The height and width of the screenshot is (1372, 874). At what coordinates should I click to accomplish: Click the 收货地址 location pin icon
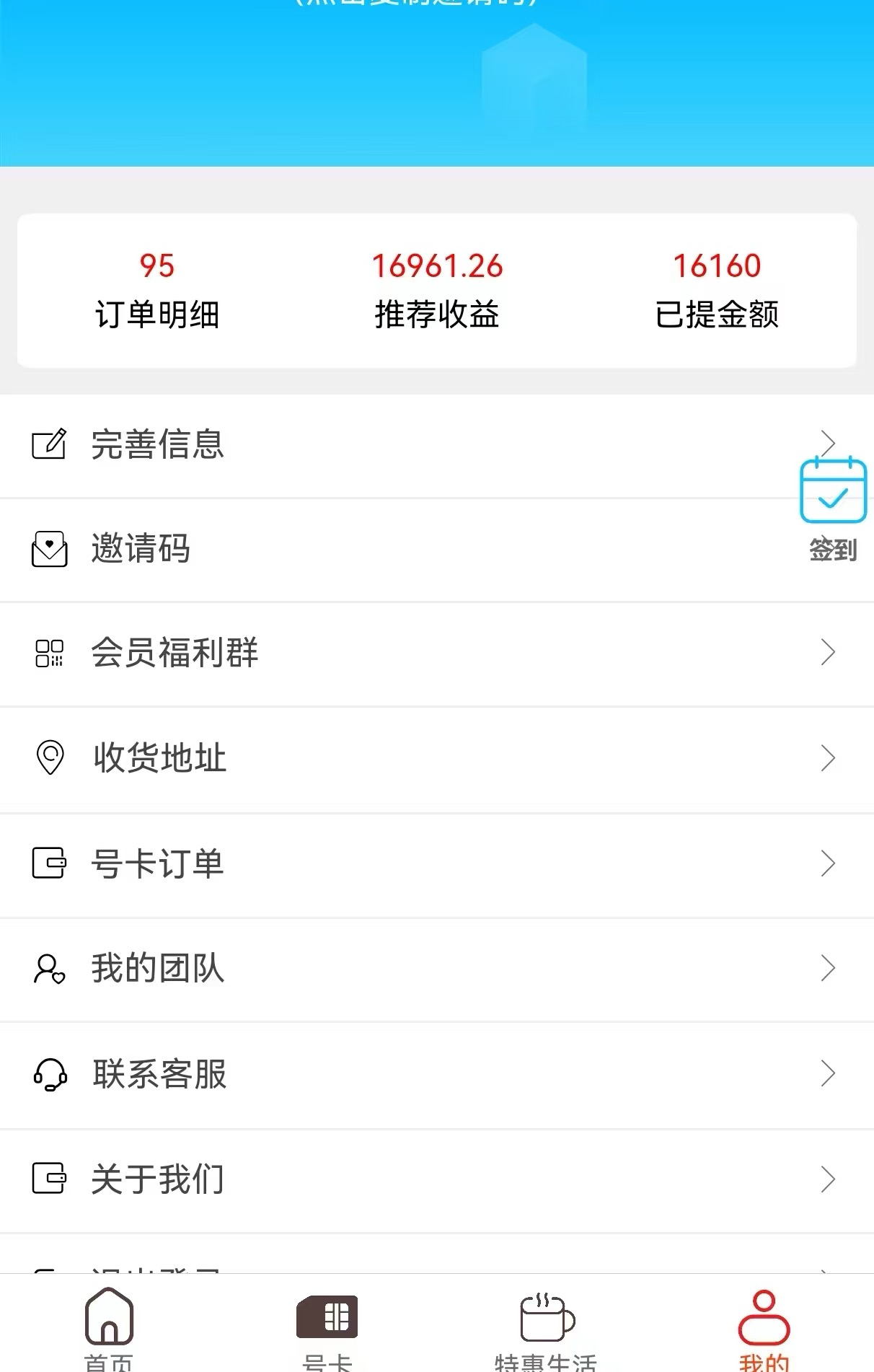click(49, 757)
